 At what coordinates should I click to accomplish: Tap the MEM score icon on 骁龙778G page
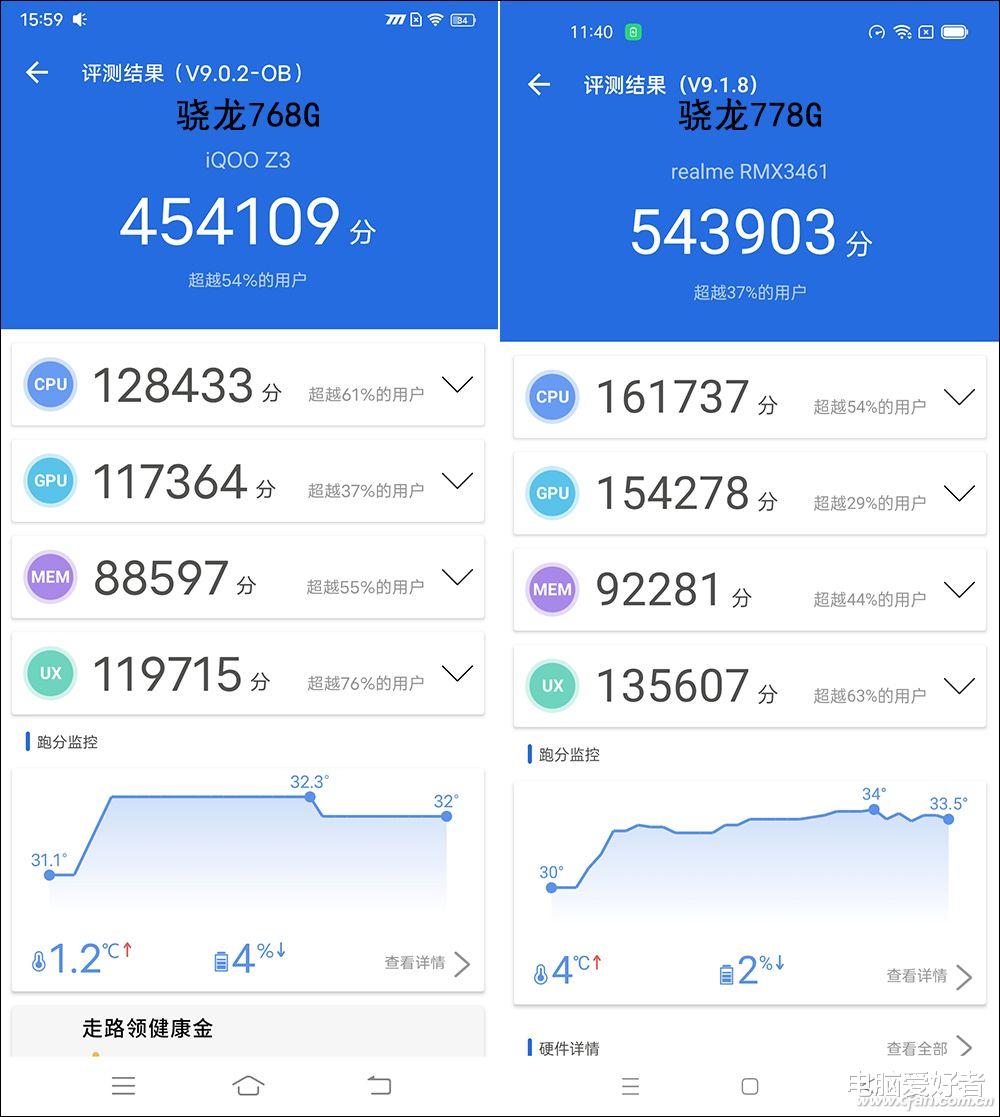click(x=552, y=590)
